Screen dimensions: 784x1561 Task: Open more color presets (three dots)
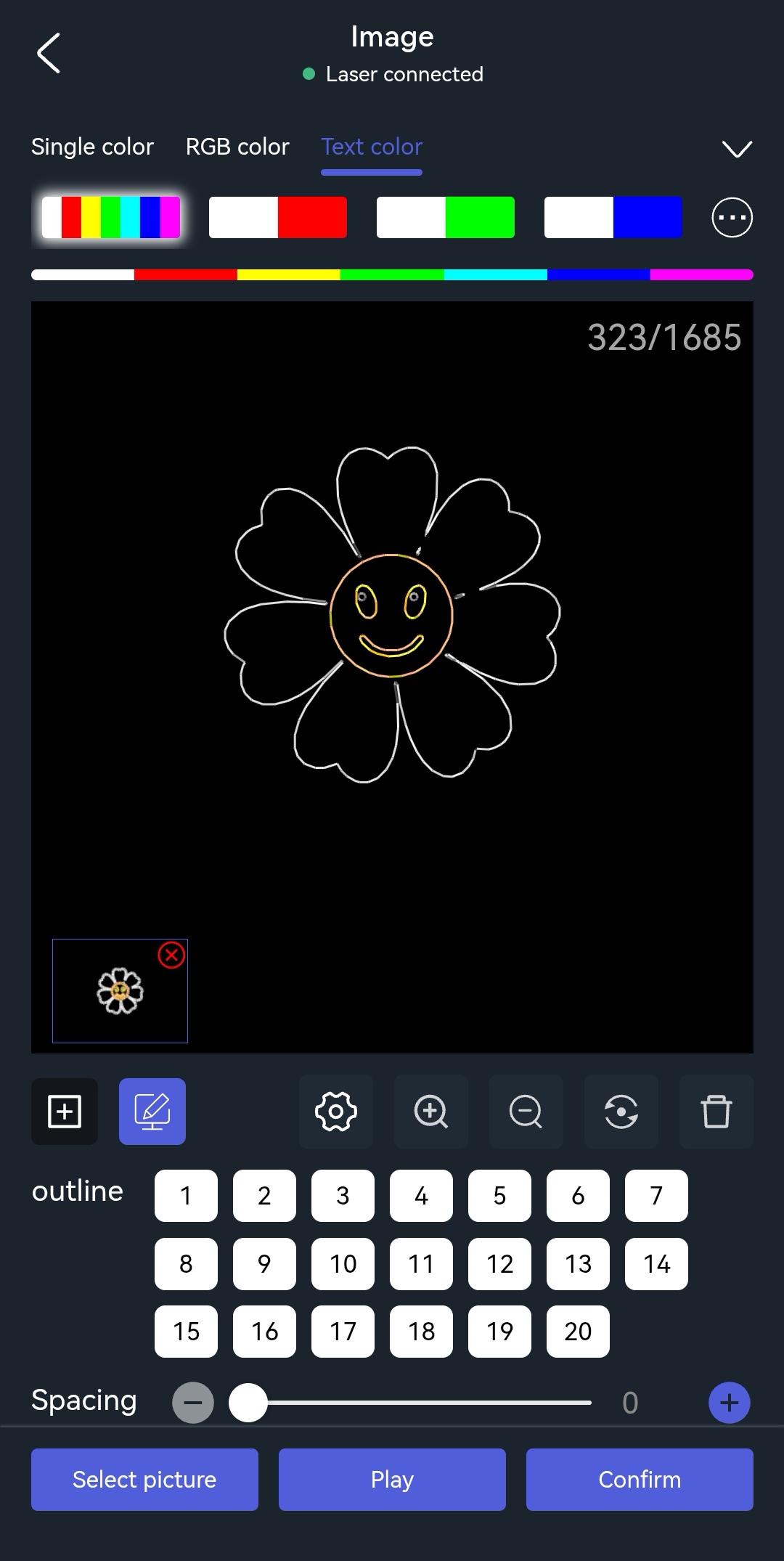pos(732,217)
